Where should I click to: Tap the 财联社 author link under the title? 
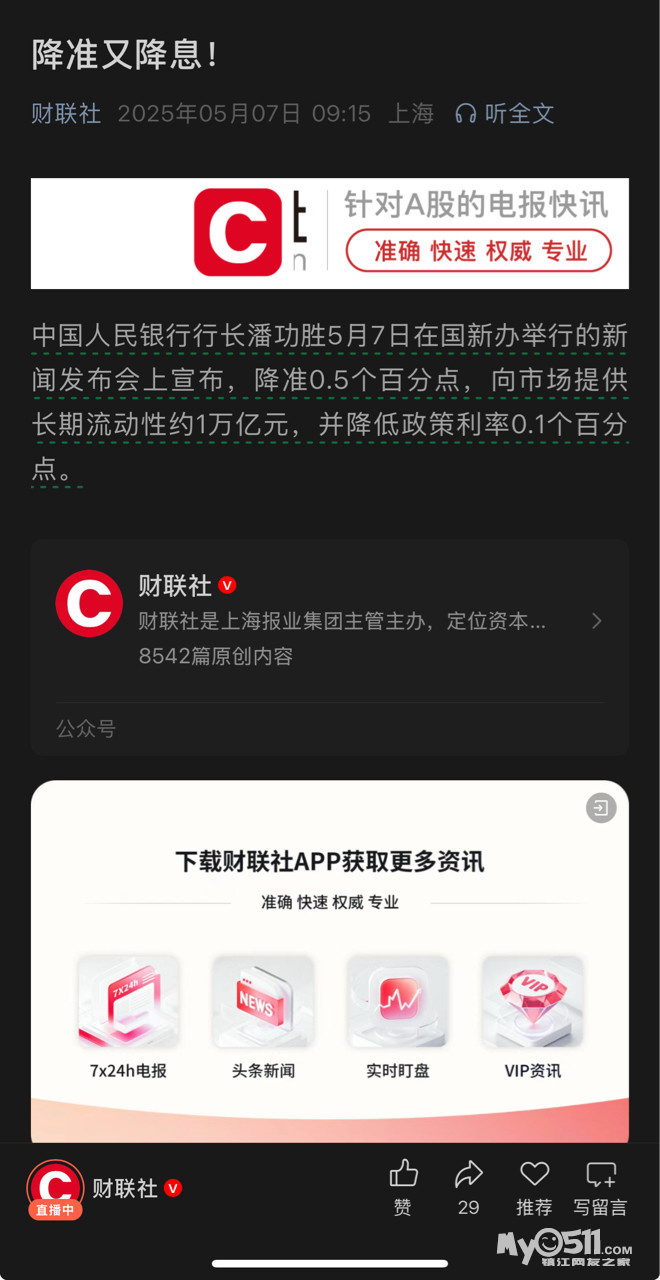[66, 114]
